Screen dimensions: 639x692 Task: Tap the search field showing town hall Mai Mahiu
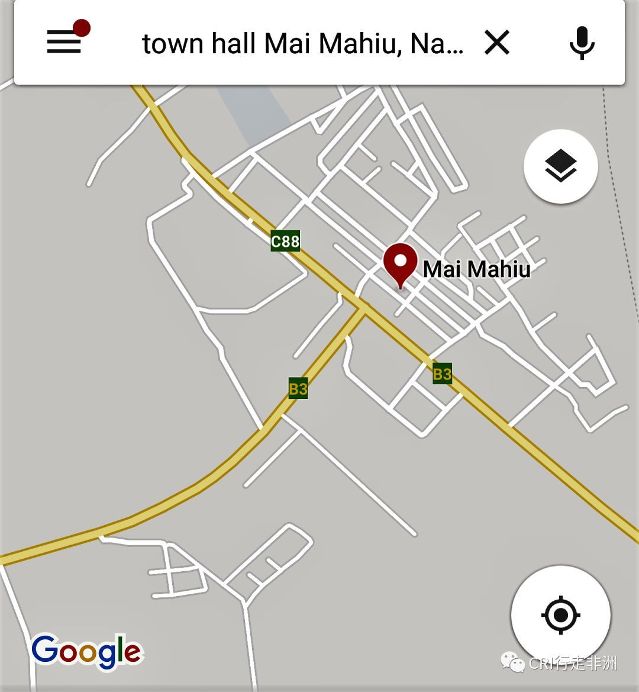[302, 43]
